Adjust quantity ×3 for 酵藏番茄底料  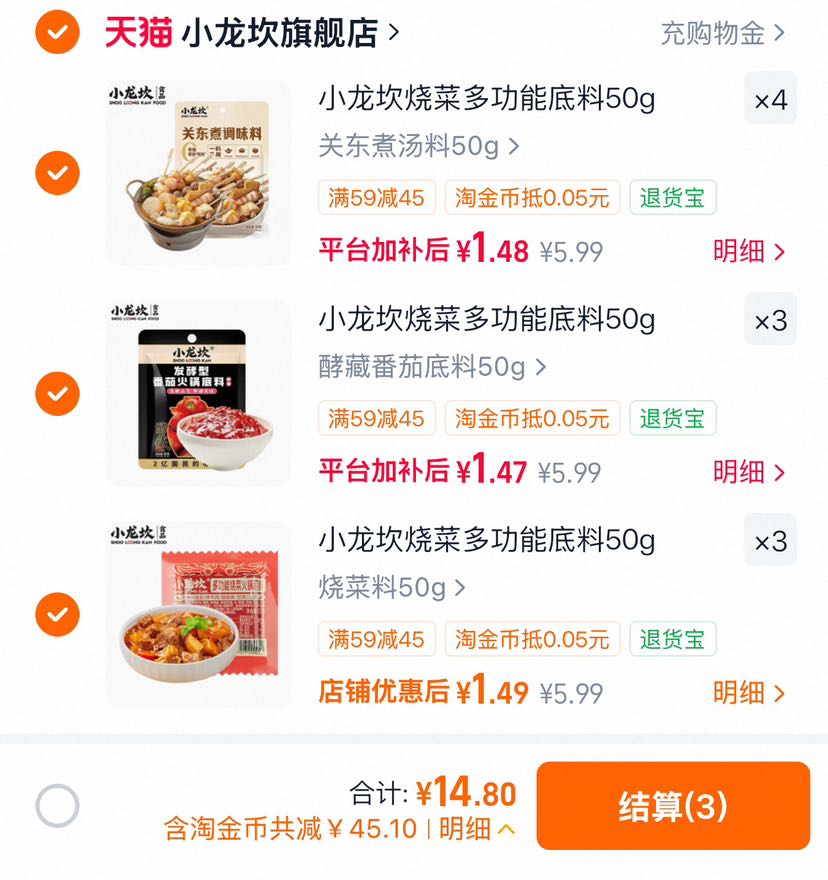[770, 319]
